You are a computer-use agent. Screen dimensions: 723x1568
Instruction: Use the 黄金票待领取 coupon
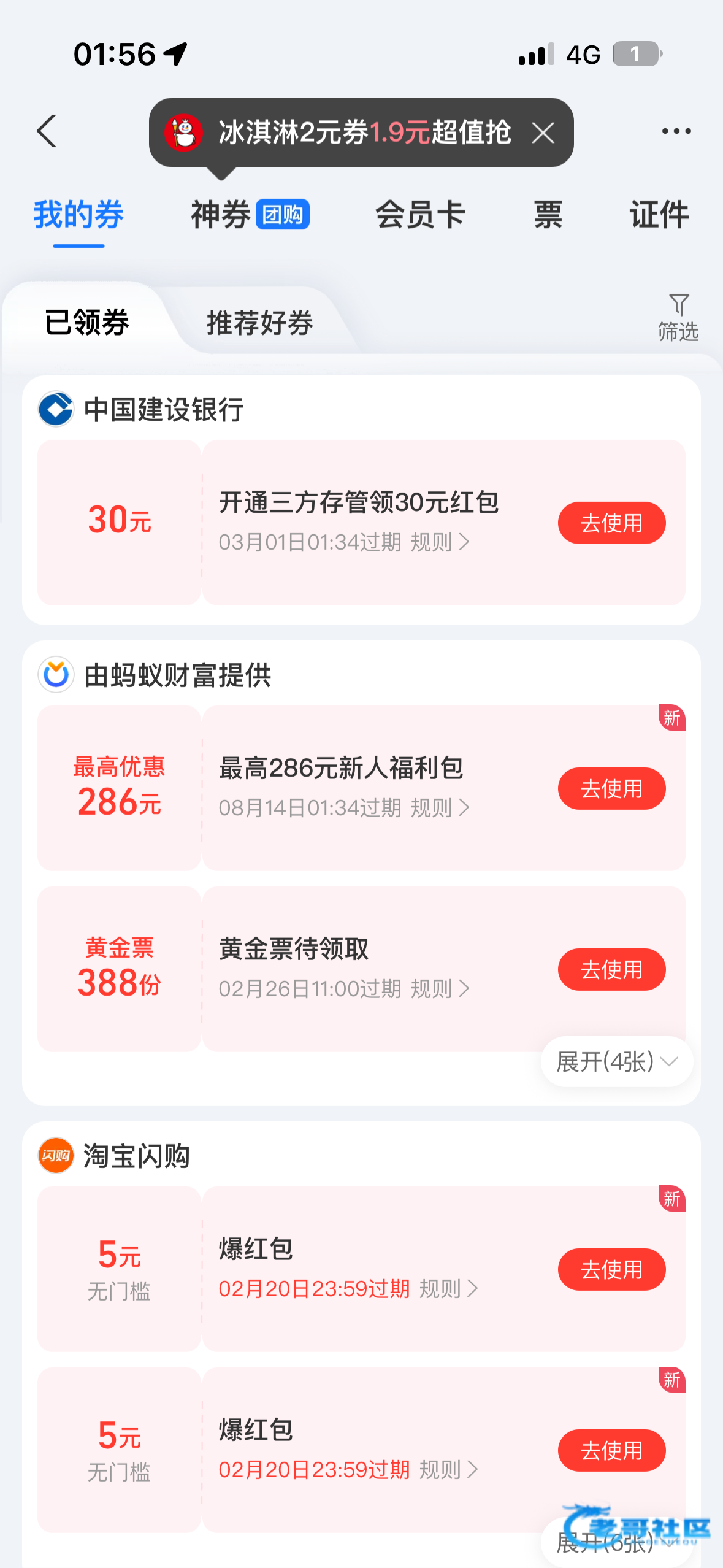tap(611, 970)
